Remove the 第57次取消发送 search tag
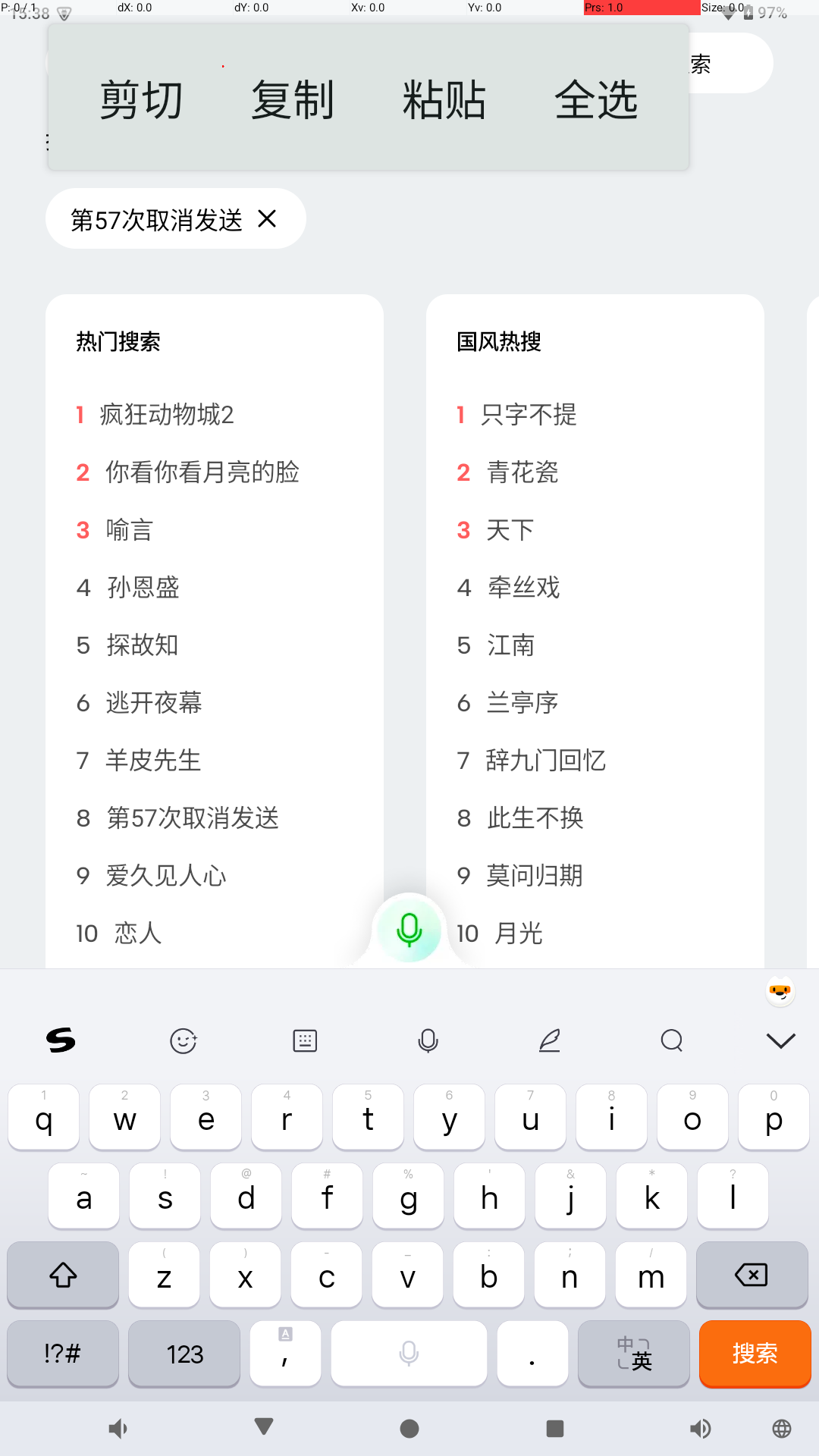The height and width of the screenshot is (1456, 819). click(x=267, y=218)
